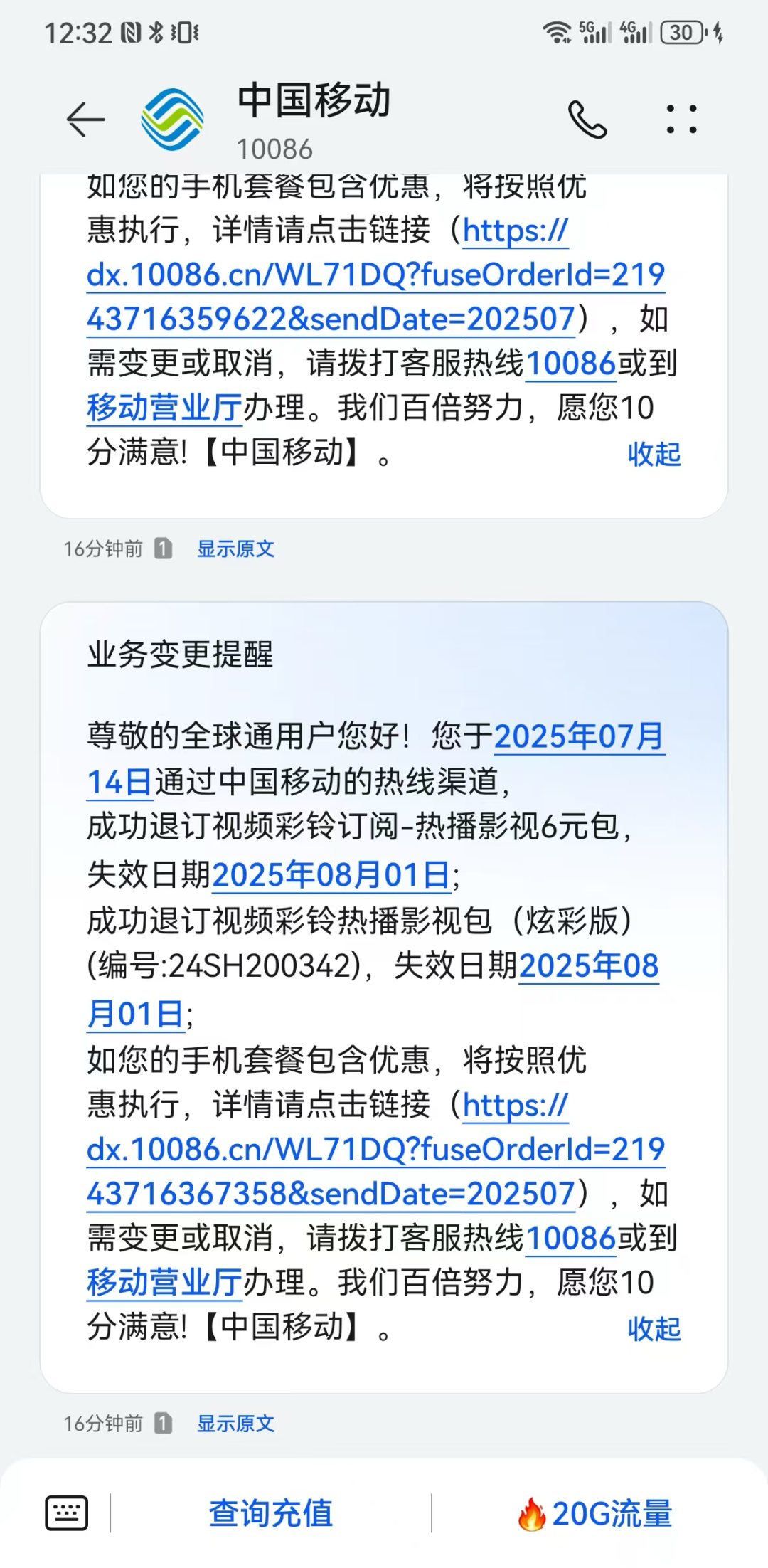Call China Mobile via the phone icon

tap(587, 119)
